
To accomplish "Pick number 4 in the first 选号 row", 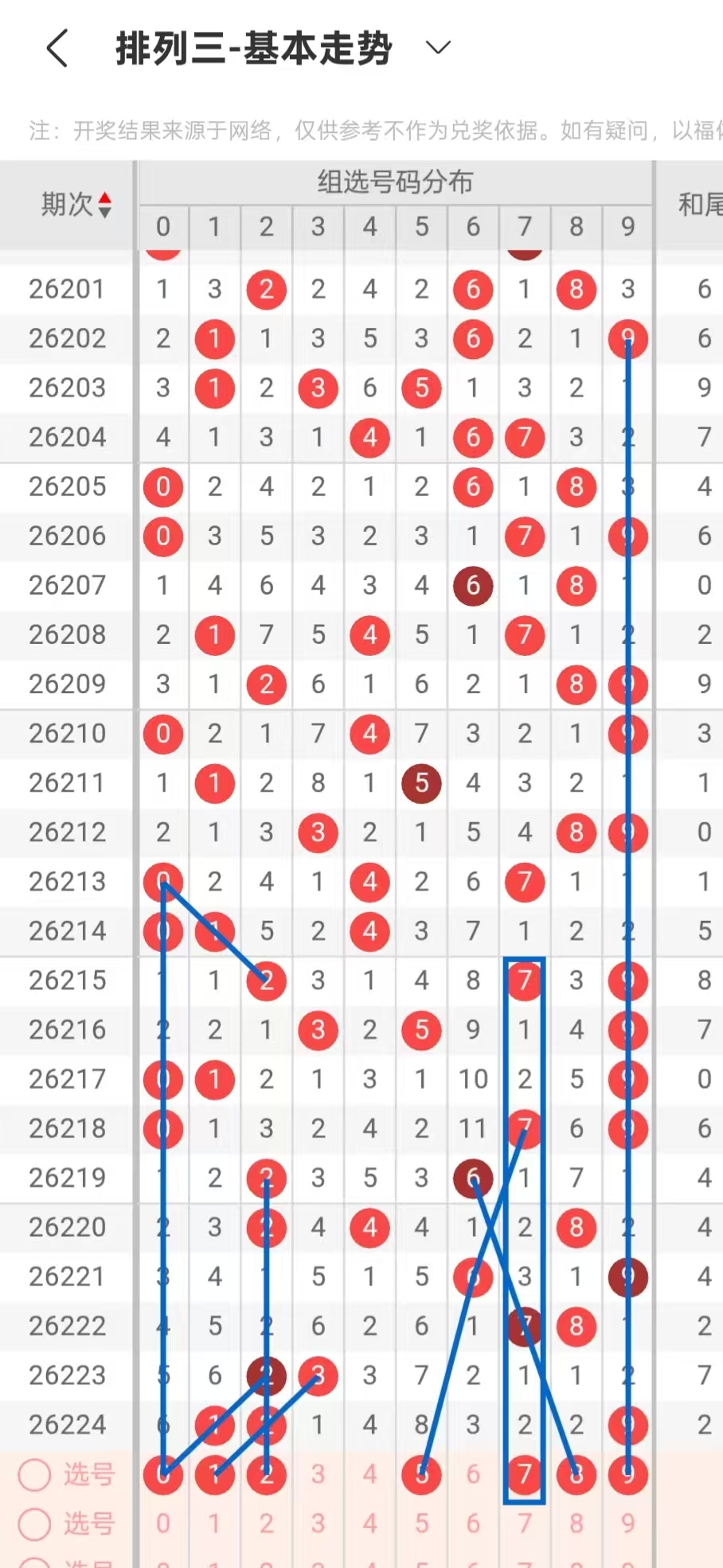I will (369, 1474).
